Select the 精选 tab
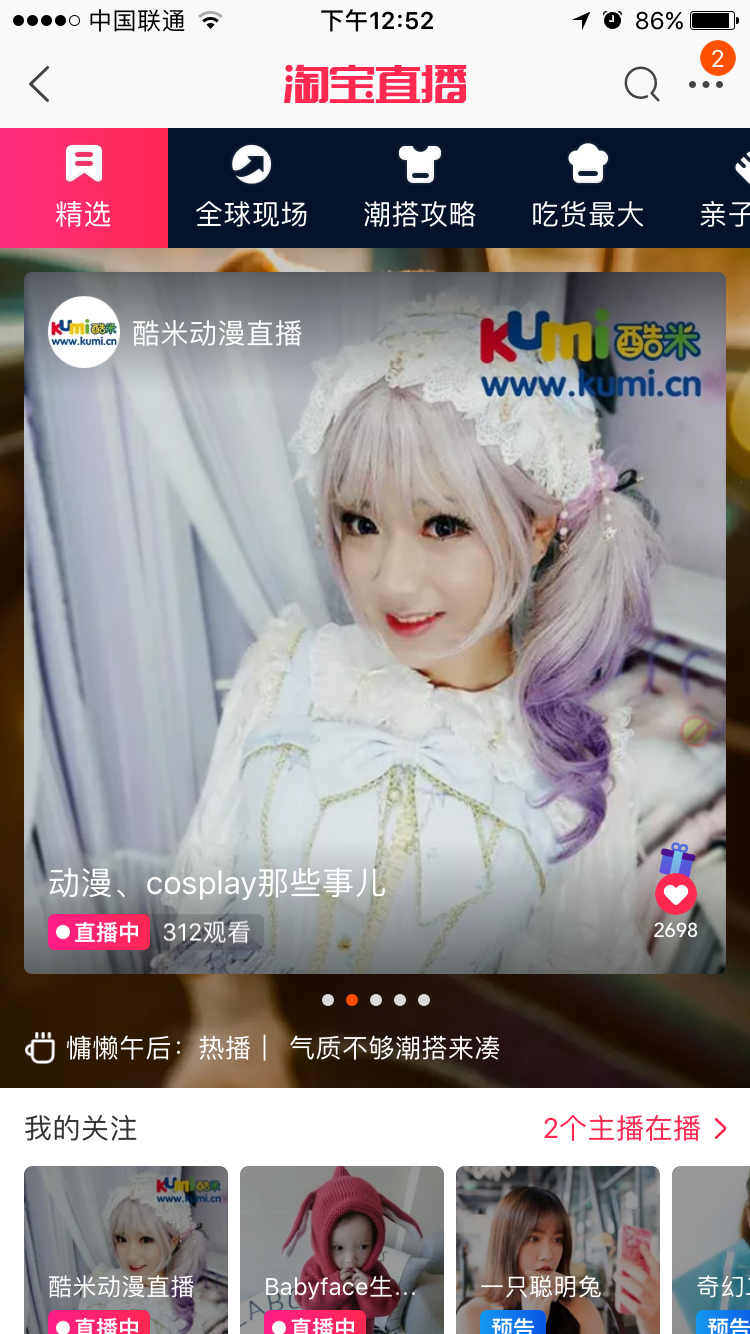Screen dimensions: 750x1334 pos(84,188)
